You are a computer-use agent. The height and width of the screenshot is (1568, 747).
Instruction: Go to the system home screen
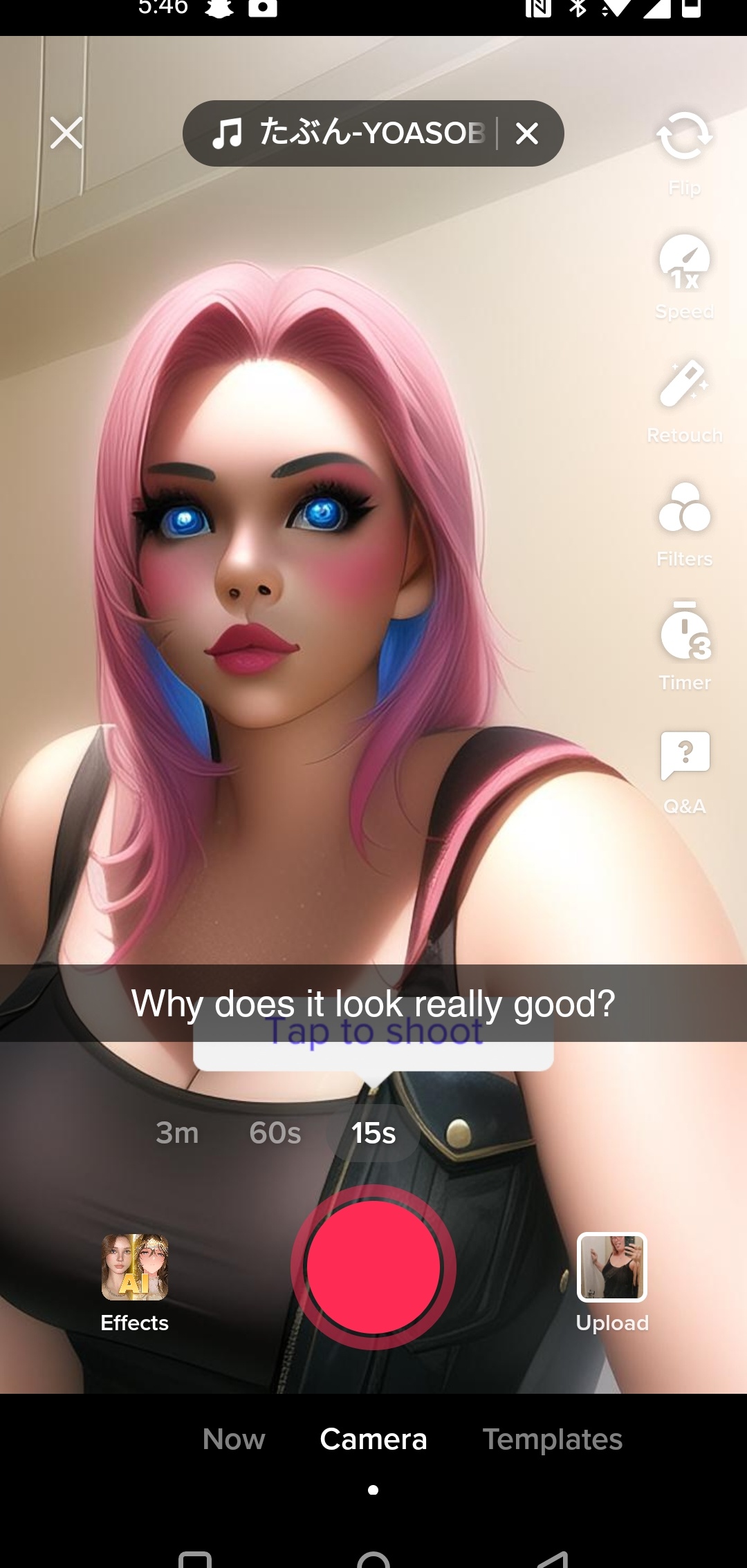click(373, 1559)
